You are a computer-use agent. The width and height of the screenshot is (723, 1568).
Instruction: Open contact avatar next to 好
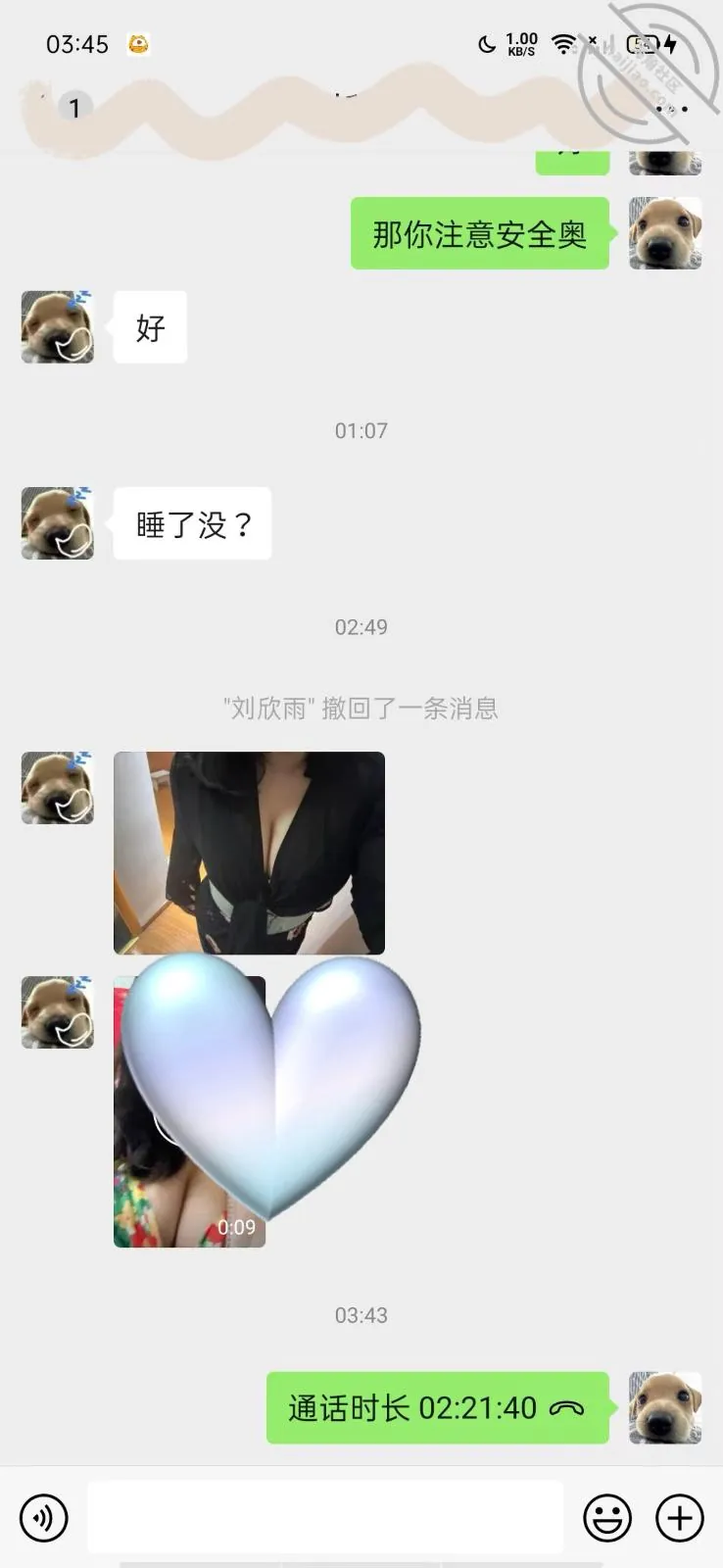[x=58, y=326]
